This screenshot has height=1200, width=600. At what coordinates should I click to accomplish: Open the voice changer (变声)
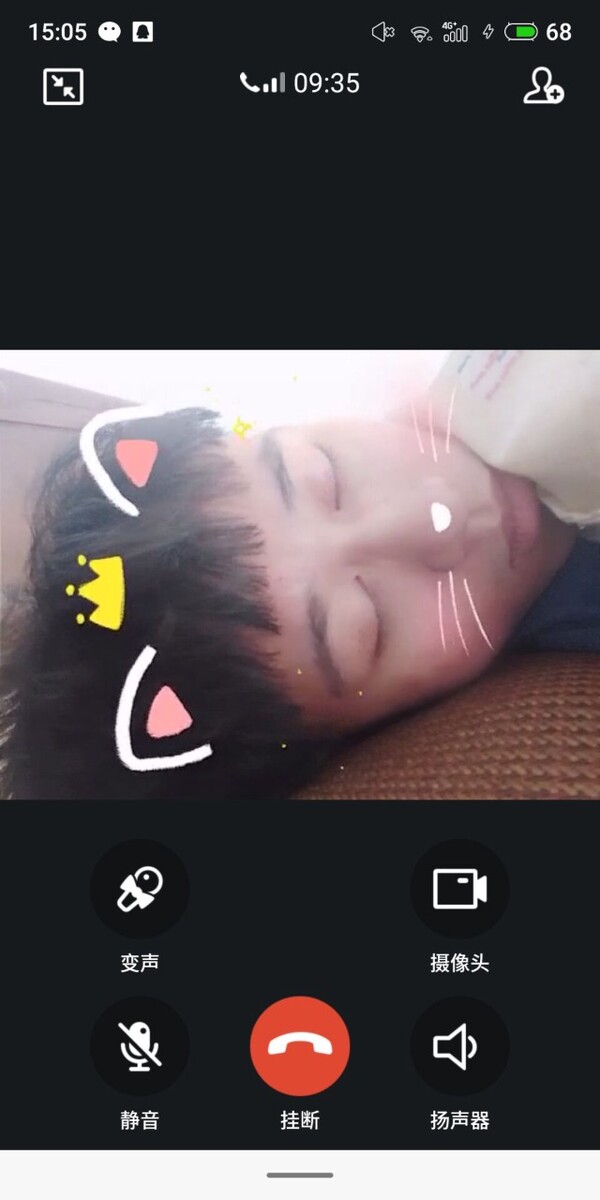coord(140,888)
